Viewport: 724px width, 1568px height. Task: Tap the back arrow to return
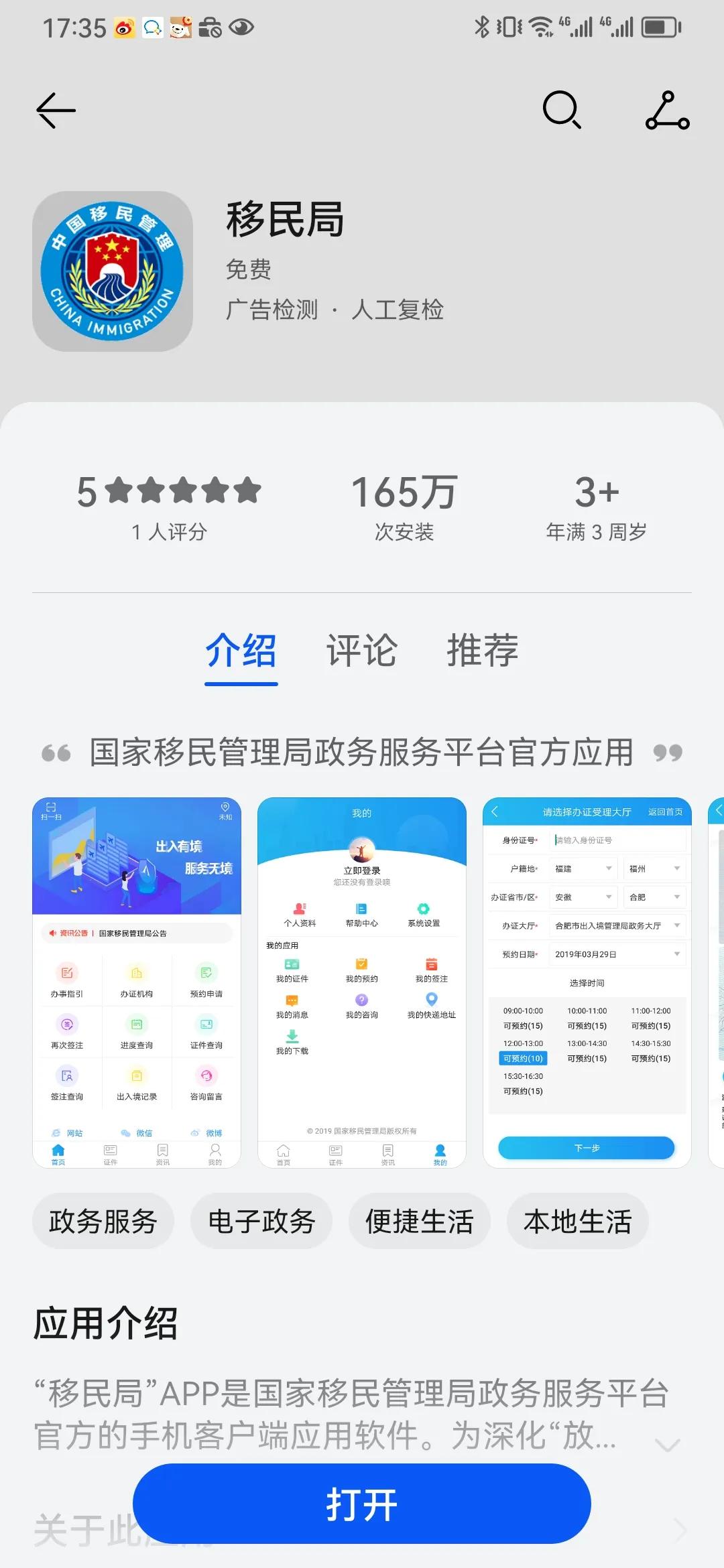point(55,109)
